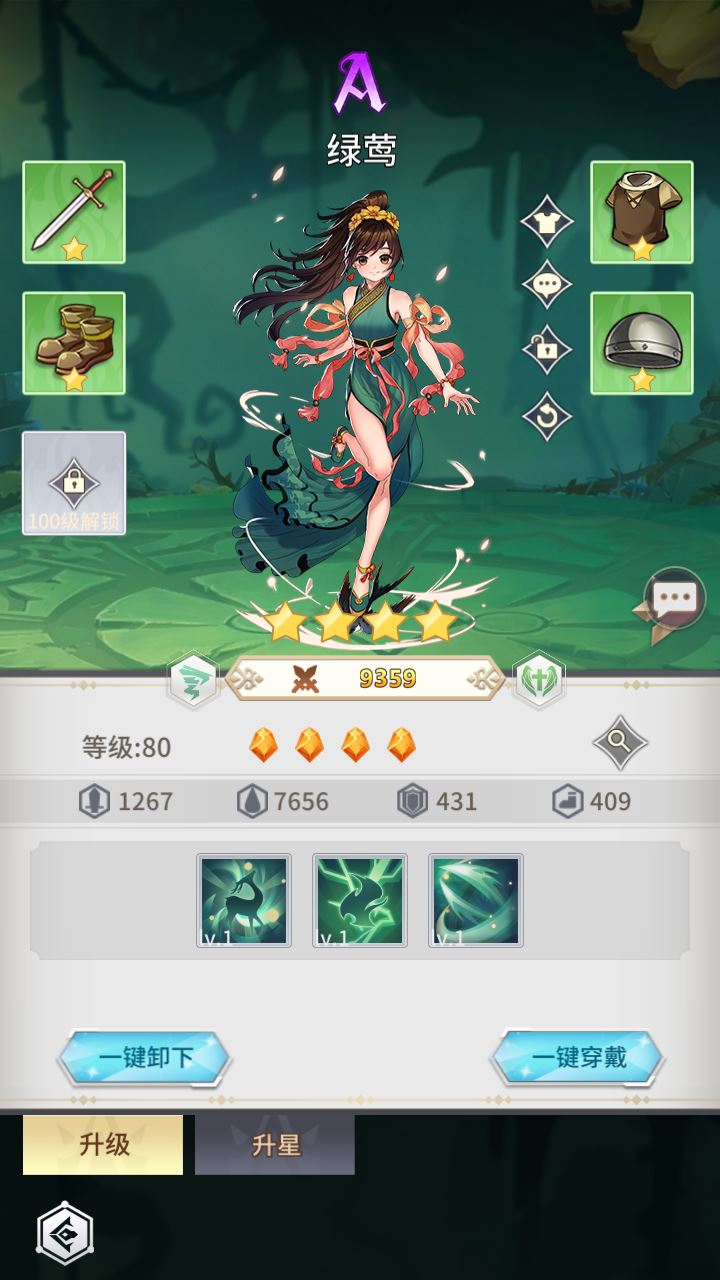Image resolution: width=720 pixels, height=1280 pixels.
Task: Switch to the 升星 tab
Action: click(x=275, y=1144)
